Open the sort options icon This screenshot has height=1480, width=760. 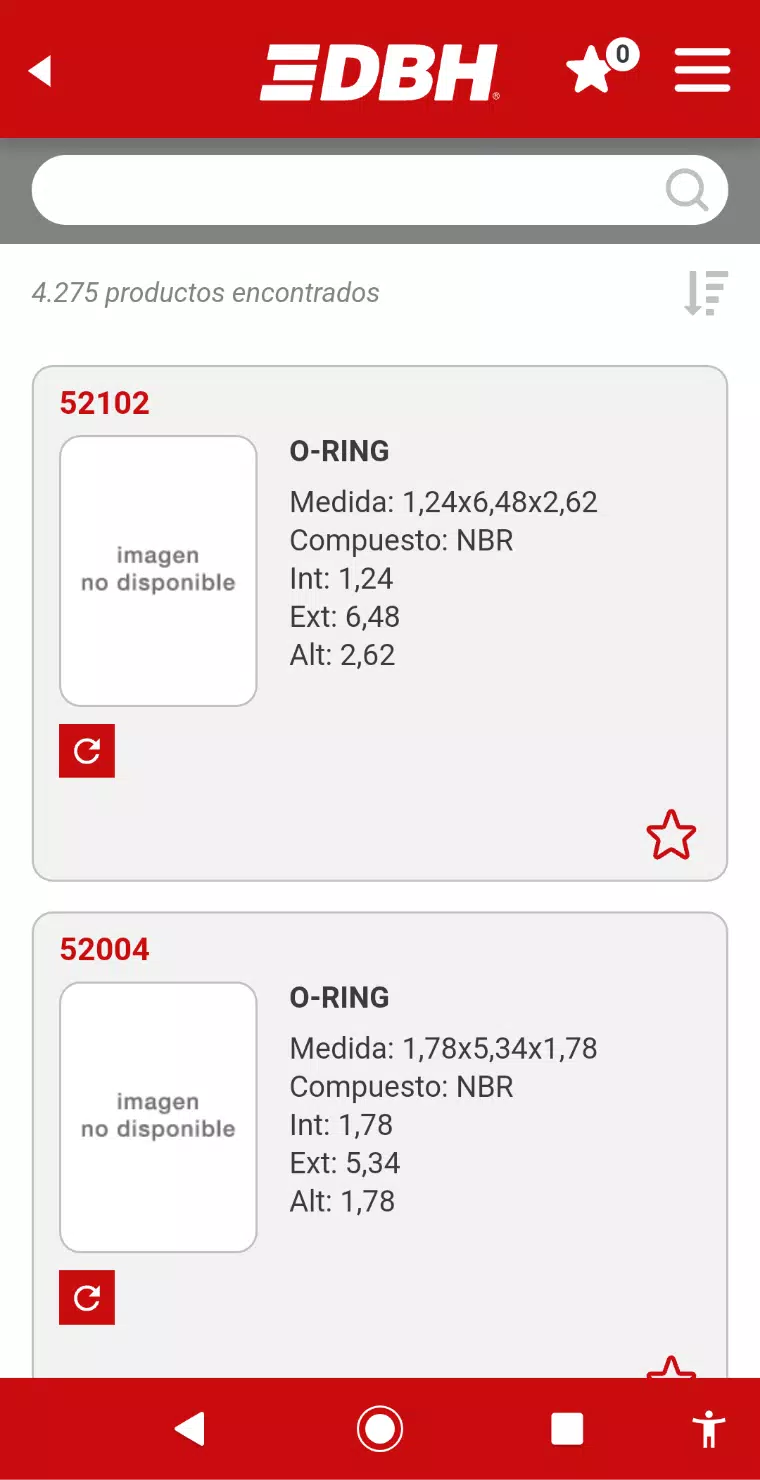click(x=705, y=293)
